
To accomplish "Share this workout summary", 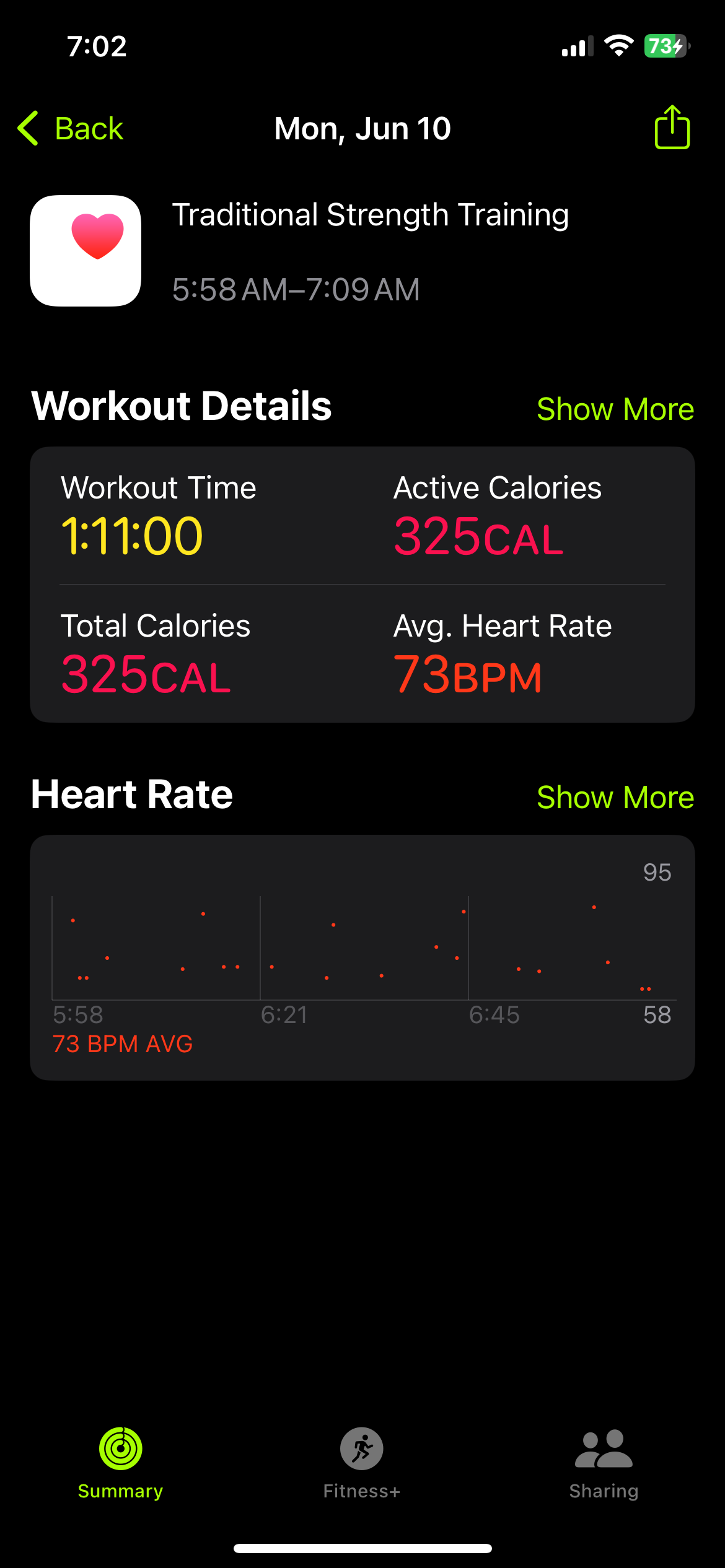I will pyautogui.click(x=672, y=128).
